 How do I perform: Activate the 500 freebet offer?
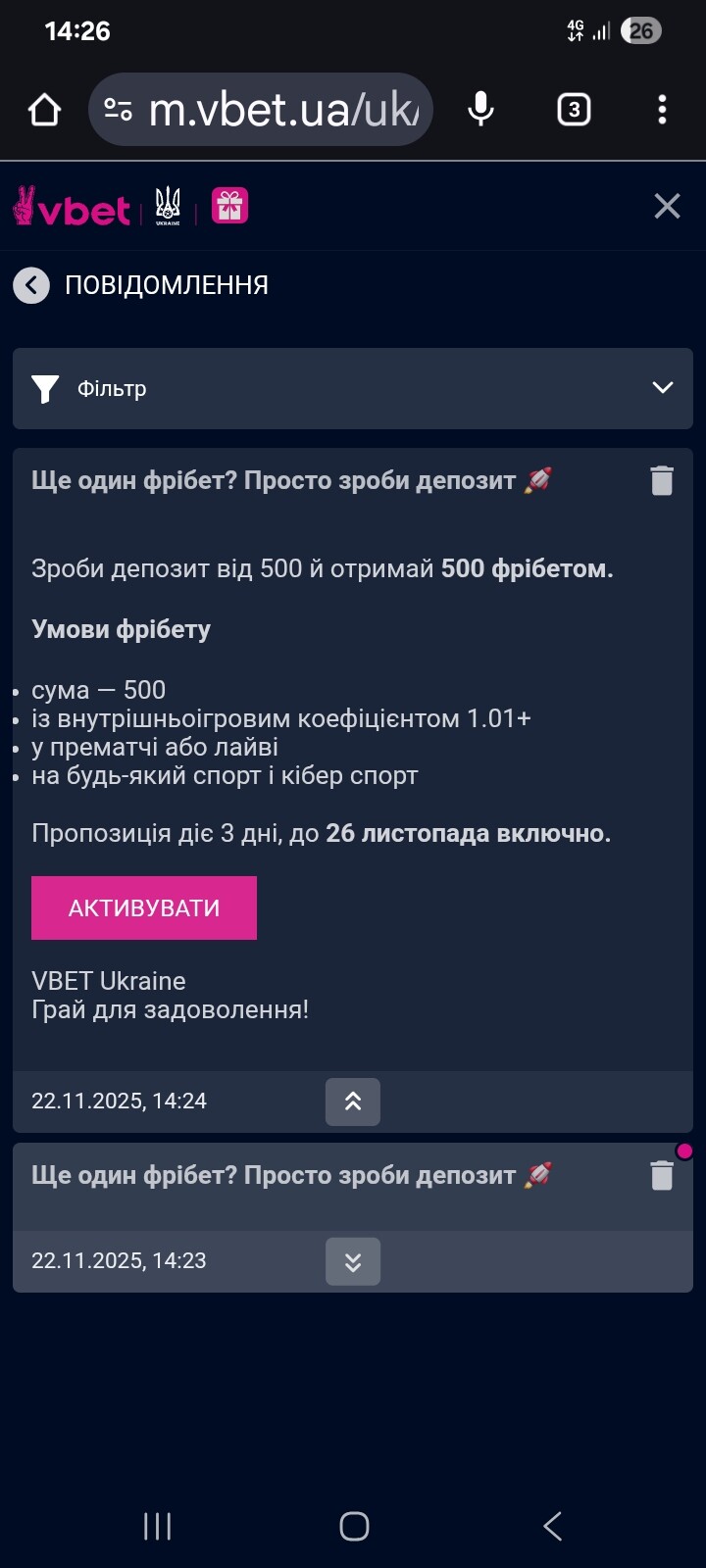(x=144, y=907)
